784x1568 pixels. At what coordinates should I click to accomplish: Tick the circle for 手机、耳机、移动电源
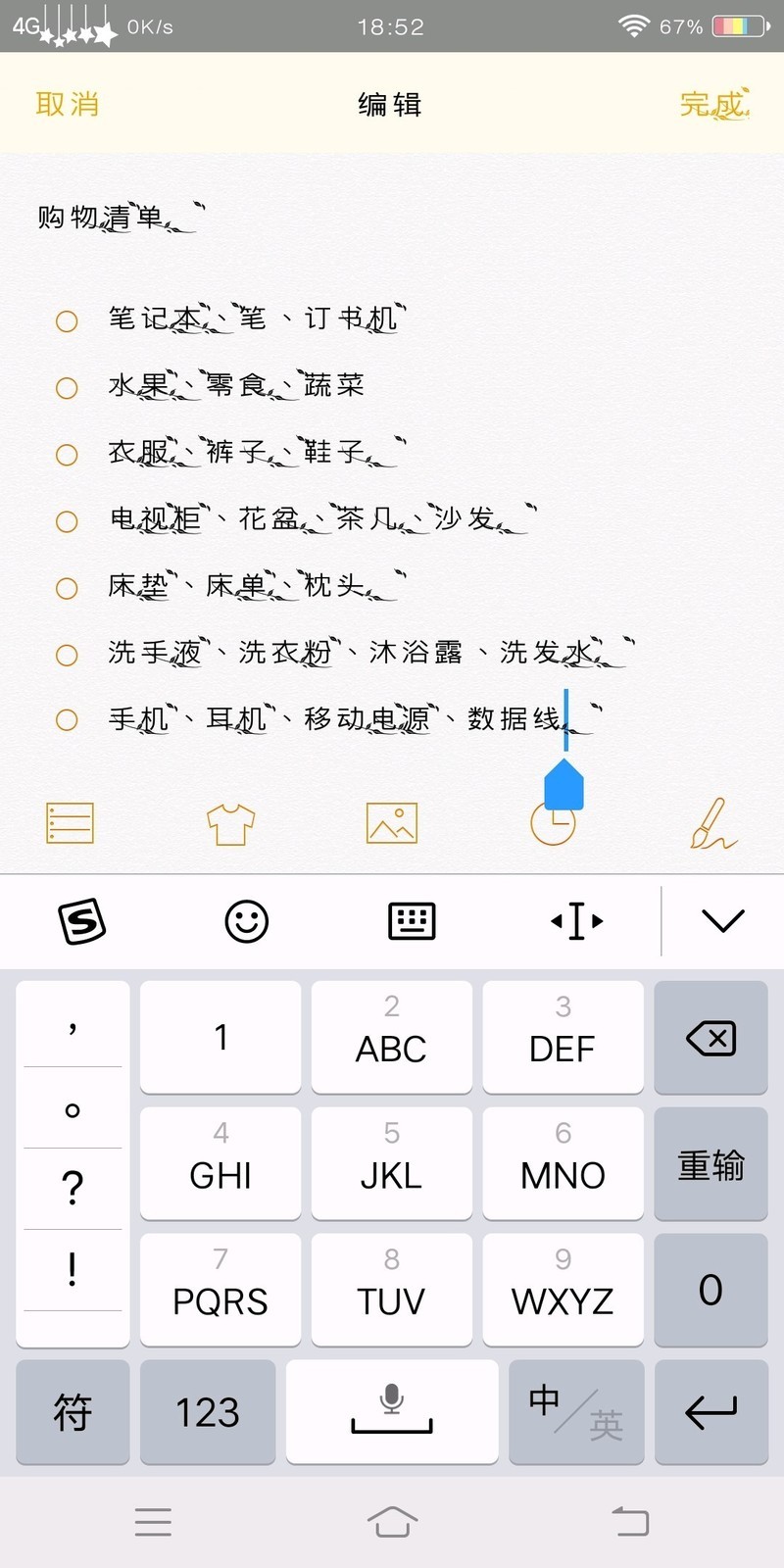pos(67,720)
